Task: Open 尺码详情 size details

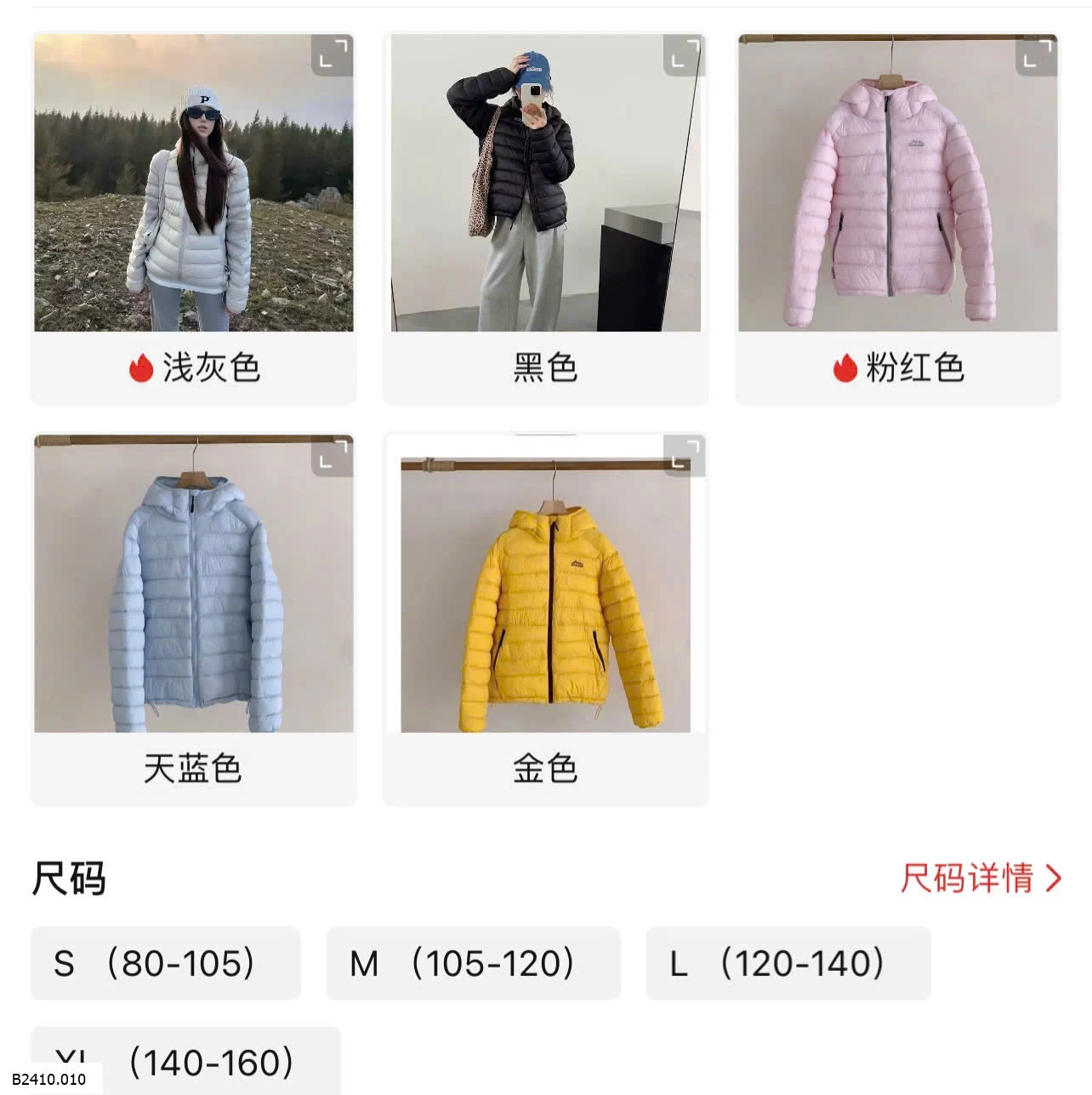Action: (981, 877)
